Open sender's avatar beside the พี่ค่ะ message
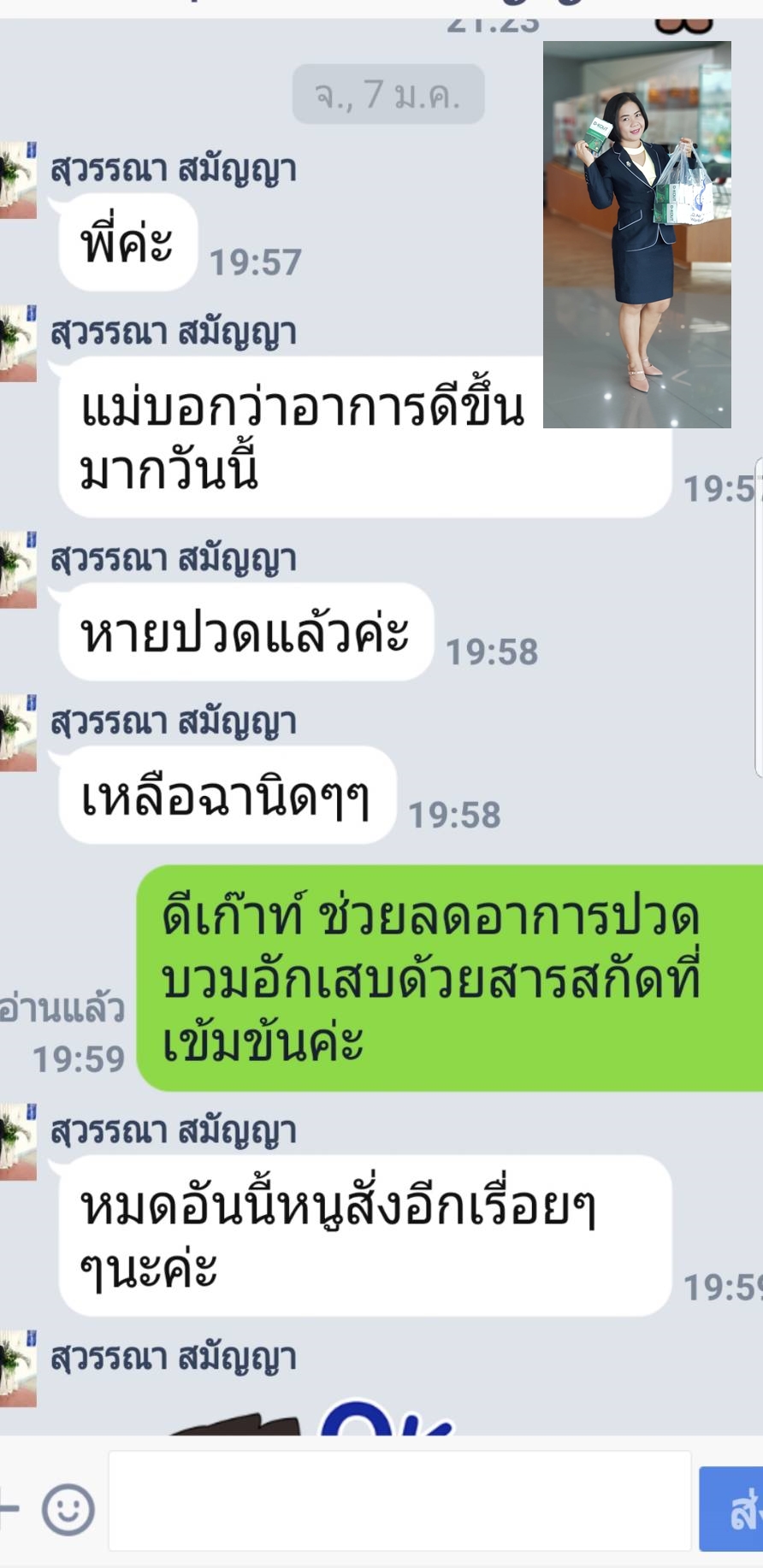The image size is (763, 1568). [17, 180]
